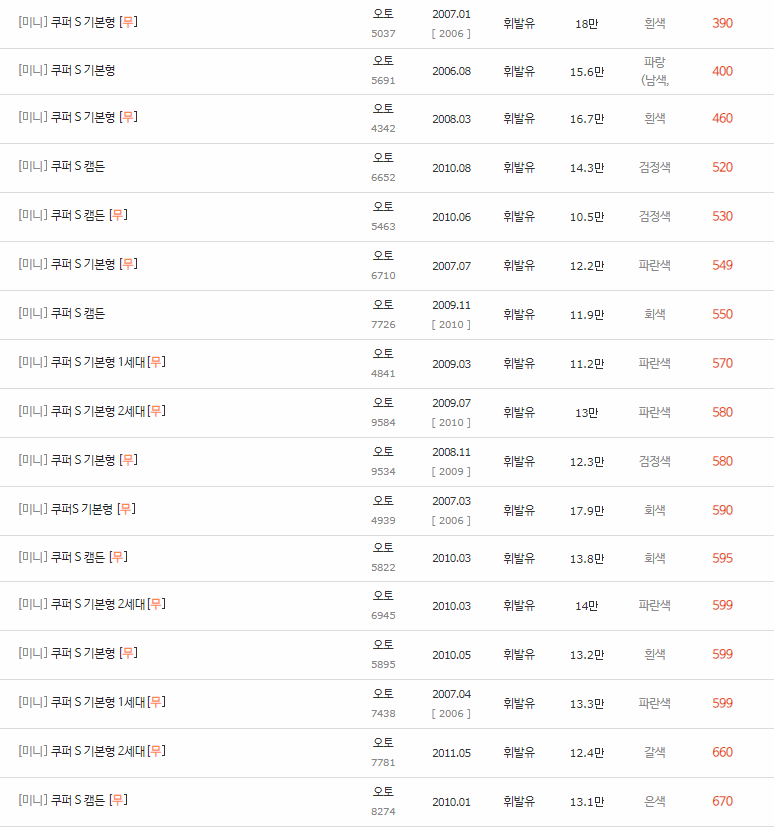Click the 오토 link with code 5037
This screenshot has height=827, width=774.
(382, 13)
